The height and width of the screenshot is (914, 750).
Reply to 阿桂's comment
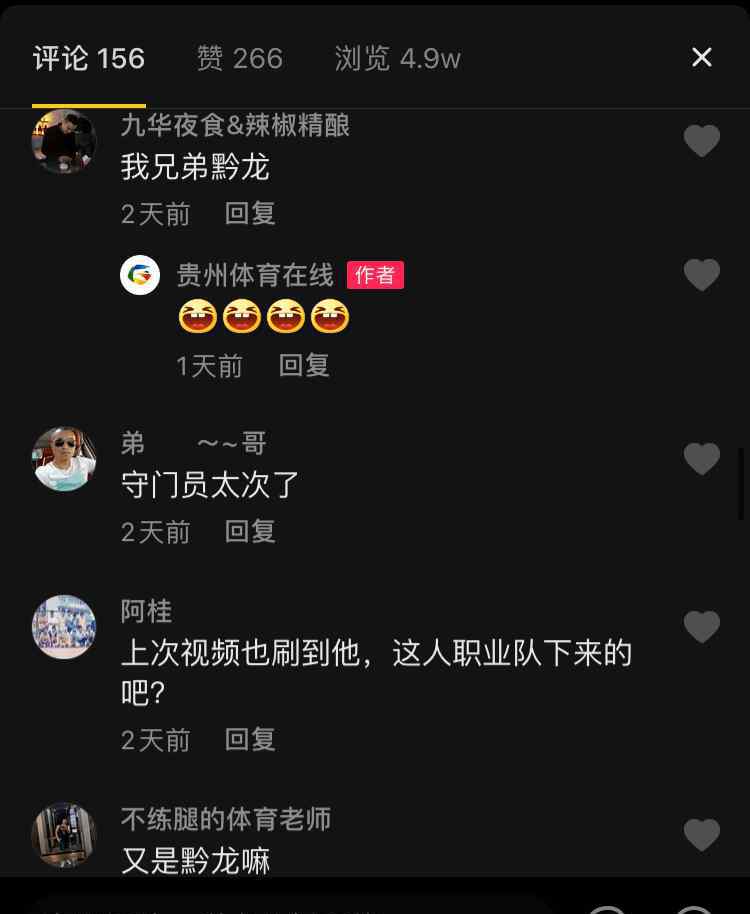(250, 739)
